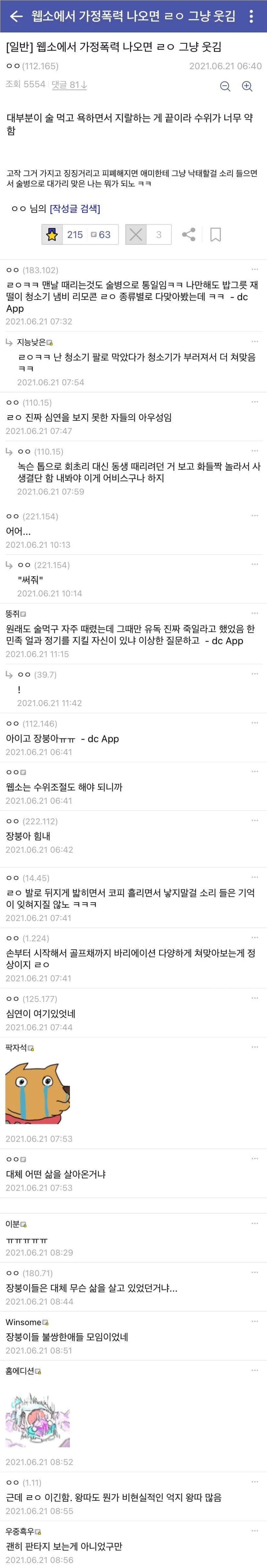Viewport: 267px width, 1568px height.
Task: Bookmark this post
Action: point(215,234)
